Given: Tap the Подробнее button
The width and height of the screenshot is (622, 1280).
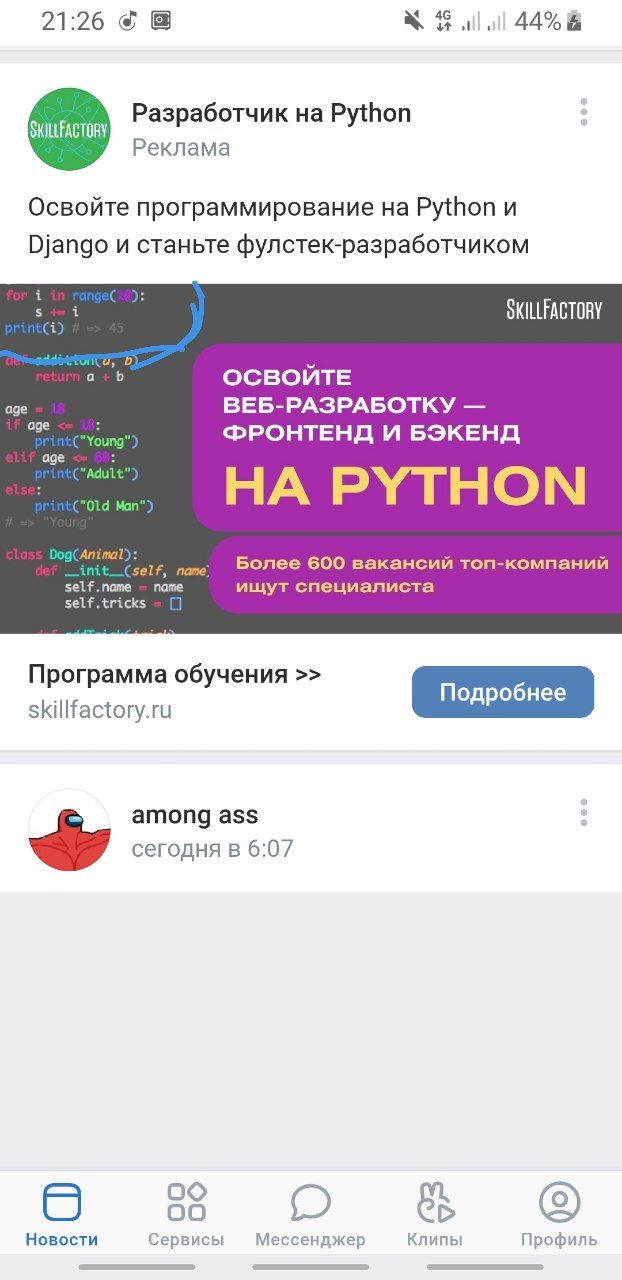Looking at the screenshot, I should pyautogui.click(x=502, y=693).
